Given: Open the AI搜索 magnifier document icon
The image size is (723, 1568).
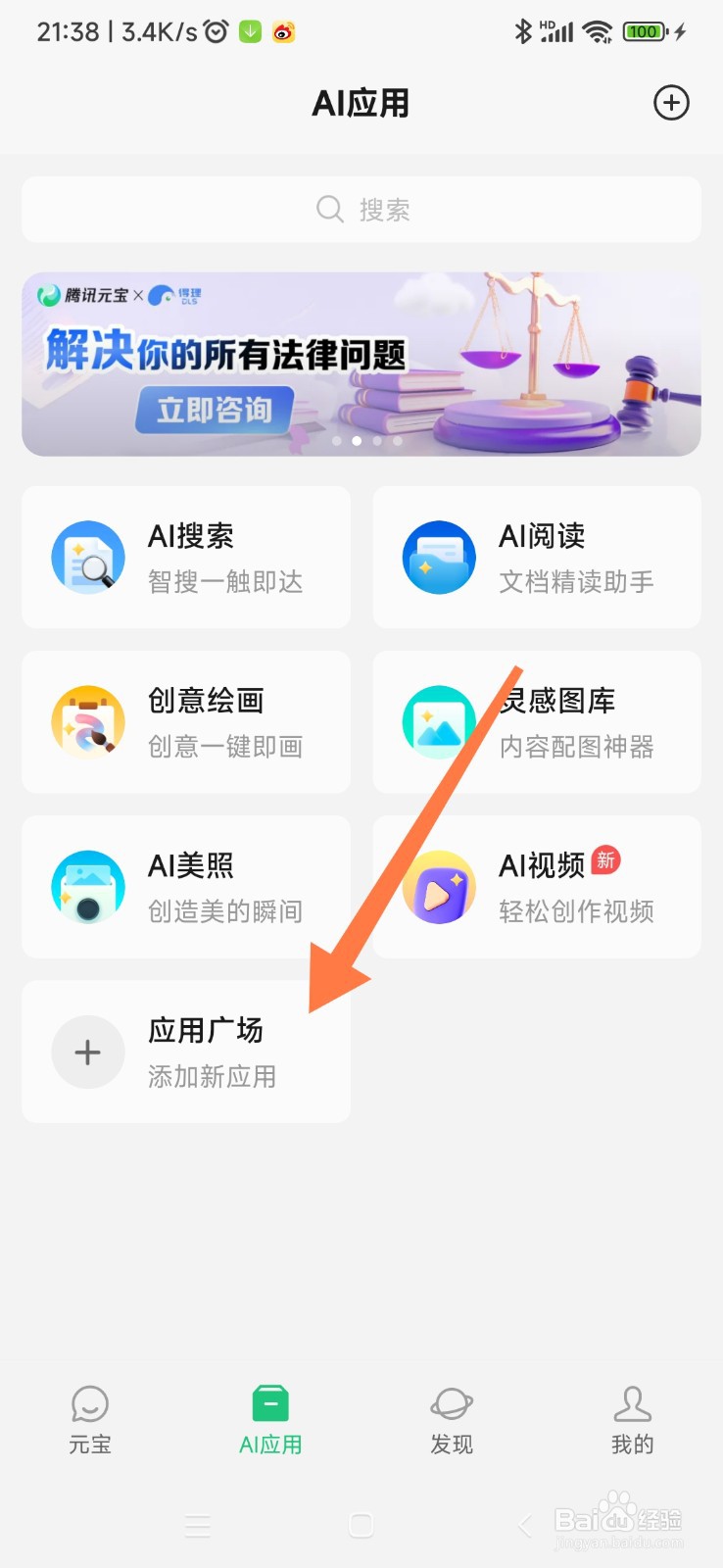Looking at the screenshot, I should (88, 557).
